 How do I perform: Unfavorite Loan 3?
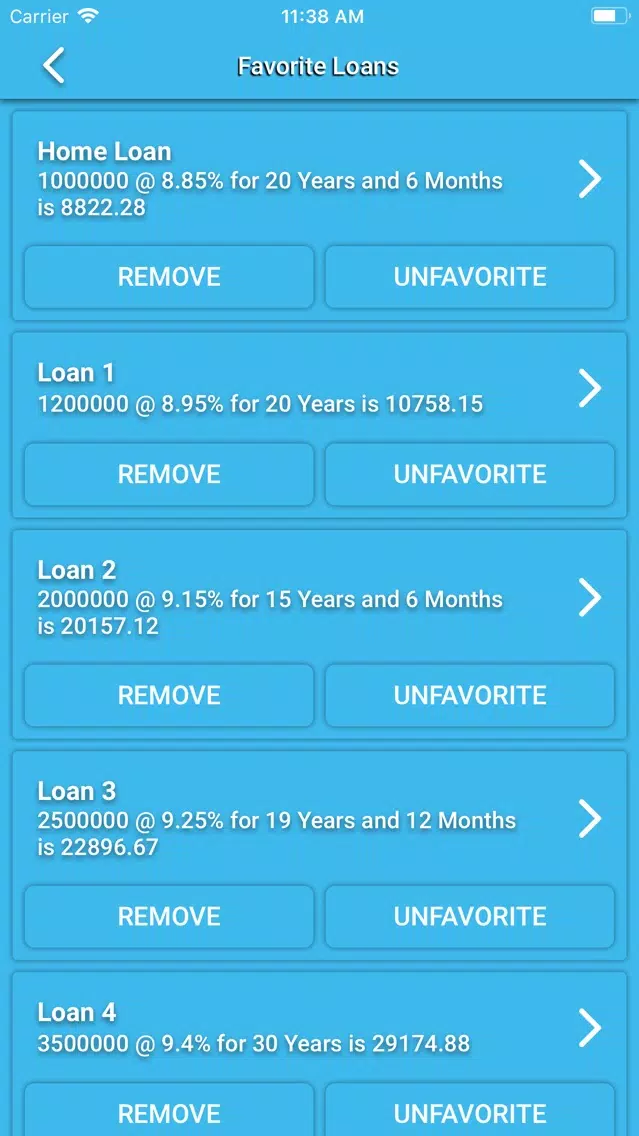[x=470, y=916]
